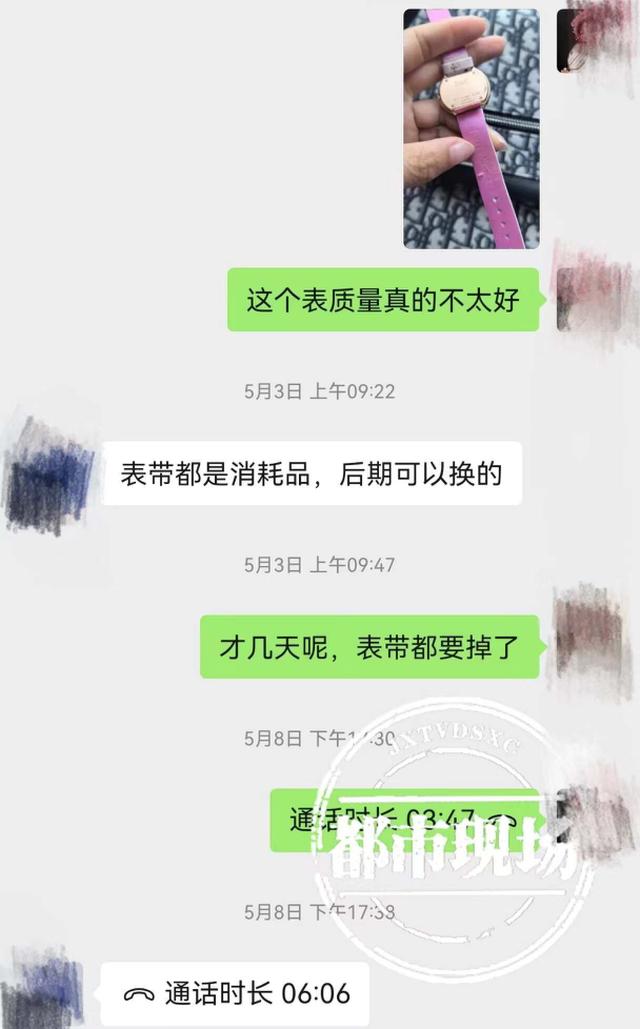Viewport: 640px width, 1029px height.
Task: Tap the 06:06 call duration message
Action: coord(236,993)
